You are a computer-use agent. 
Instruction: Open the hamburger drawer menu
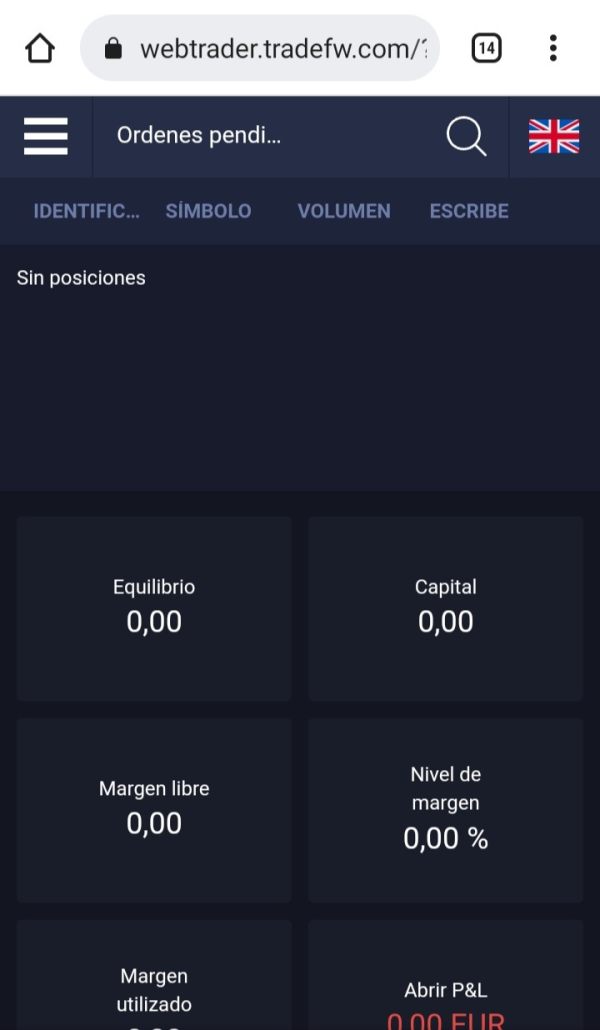(x=46, y=136)
